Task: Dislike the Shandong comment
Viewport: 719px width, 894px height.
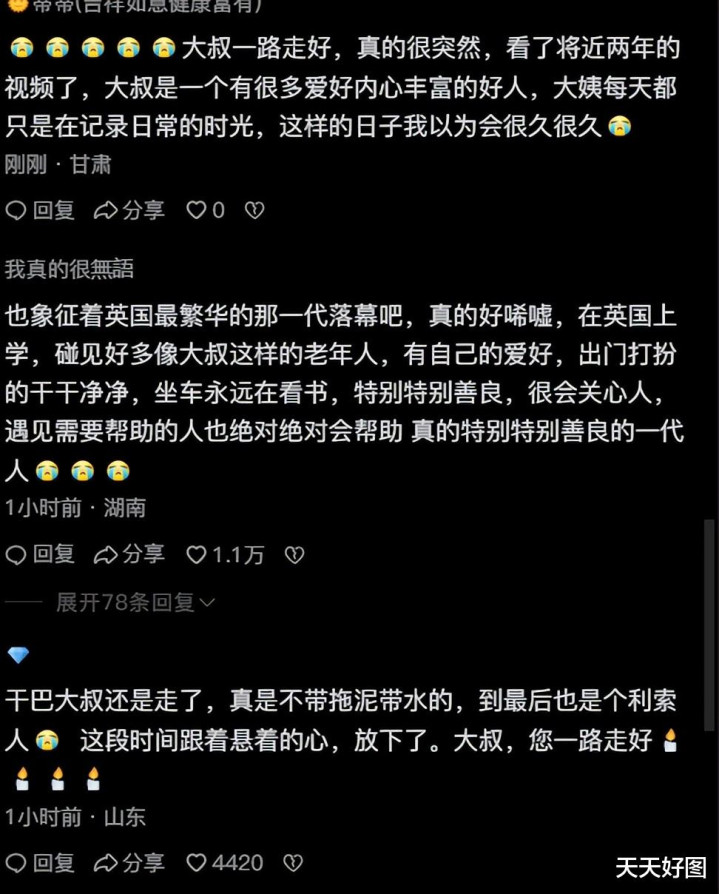Action: pos(293,862)
